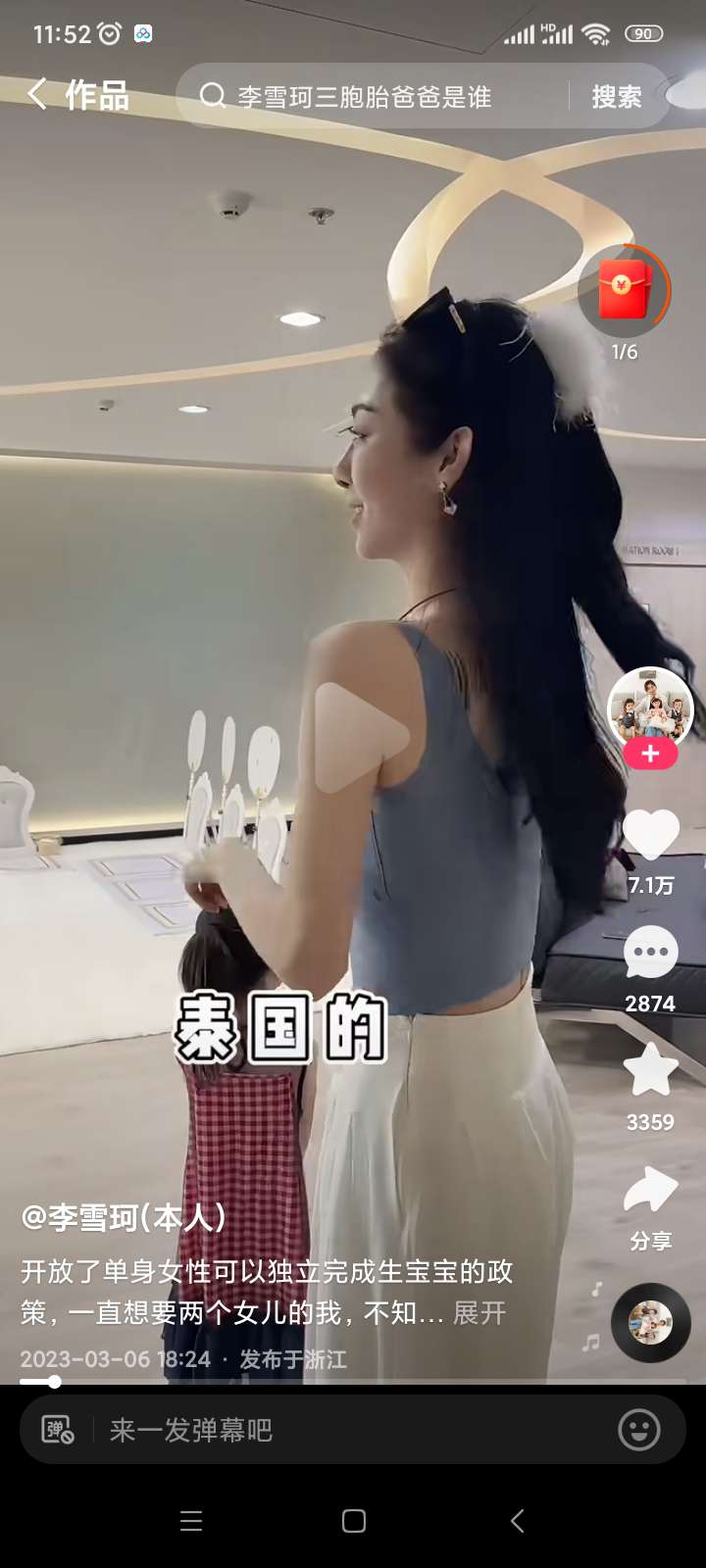706x1568 pixels.
Task: Open the comments section
Action: [650, 953]
